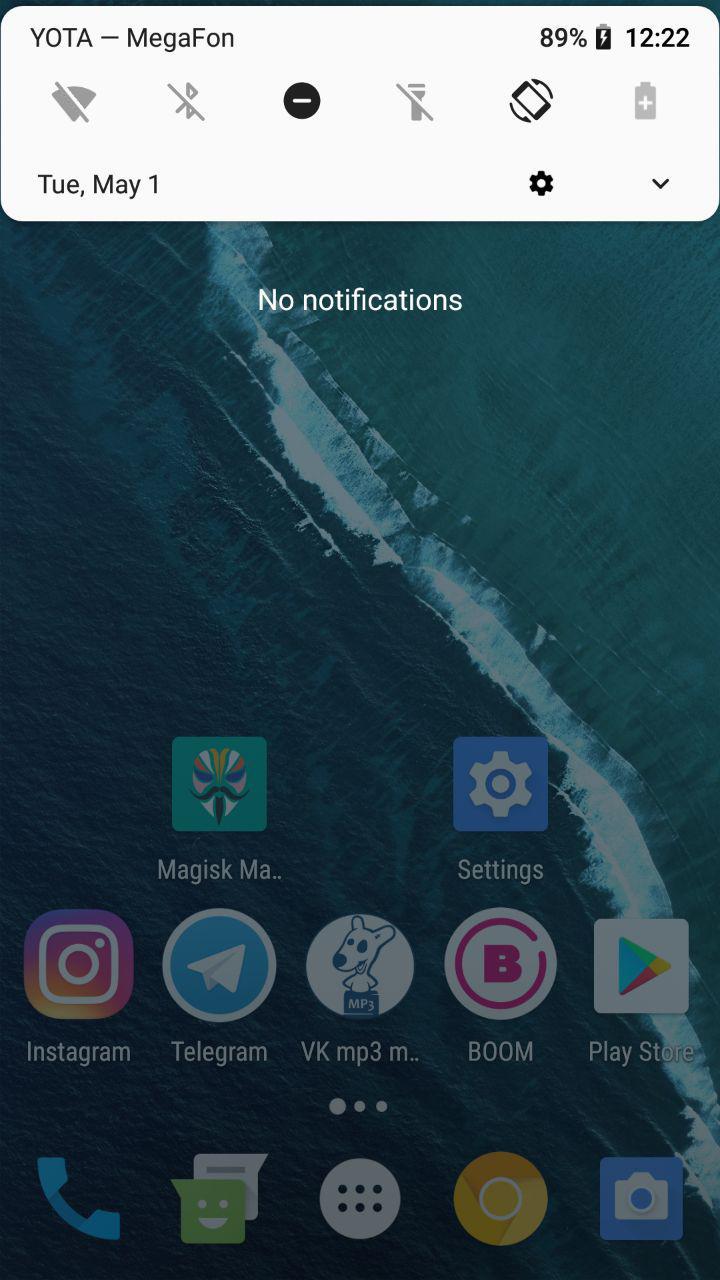Turn on the flashlight
This screenshot has width=720, height=1280.
coord(415,101)
